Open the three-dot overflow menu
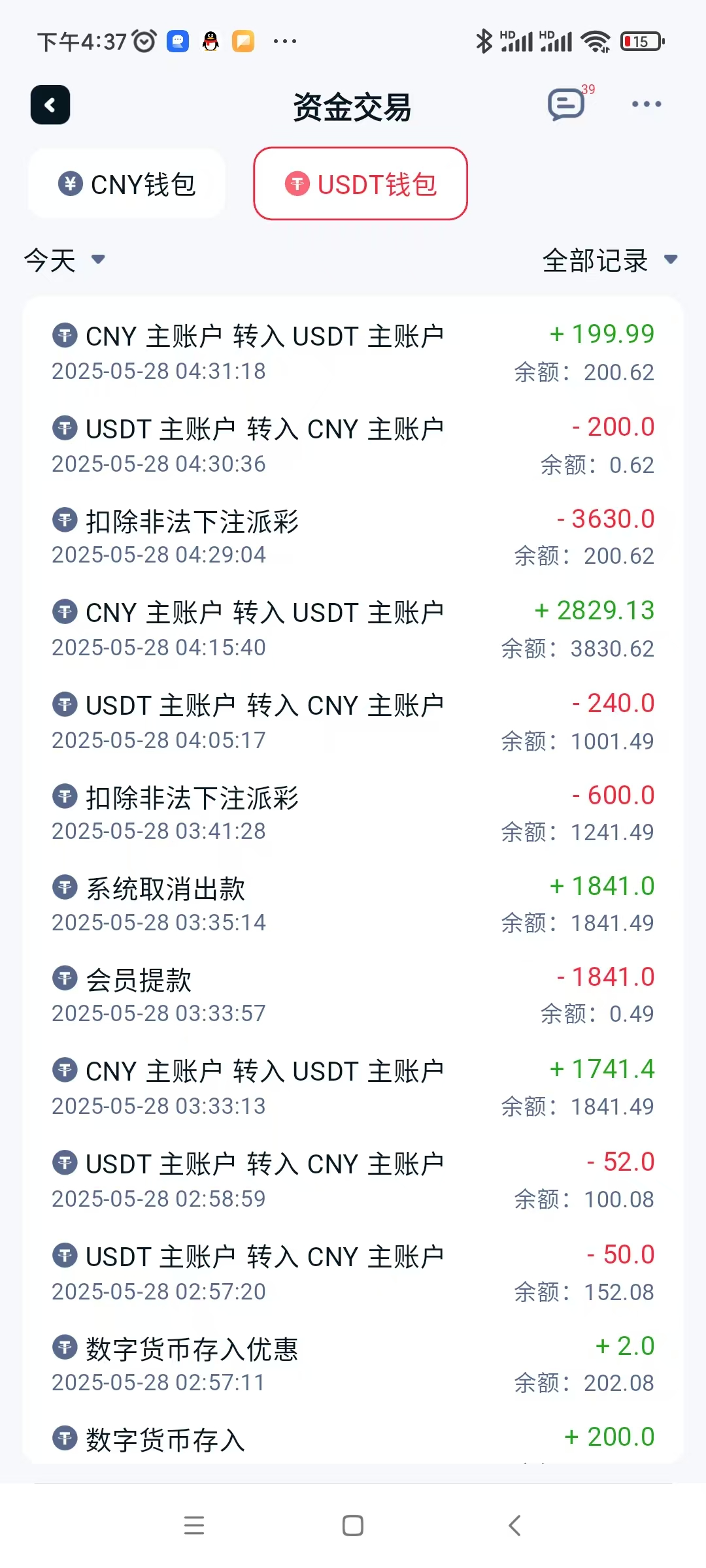This screenshot has width=706, height=1568. [x=646, y=105]
